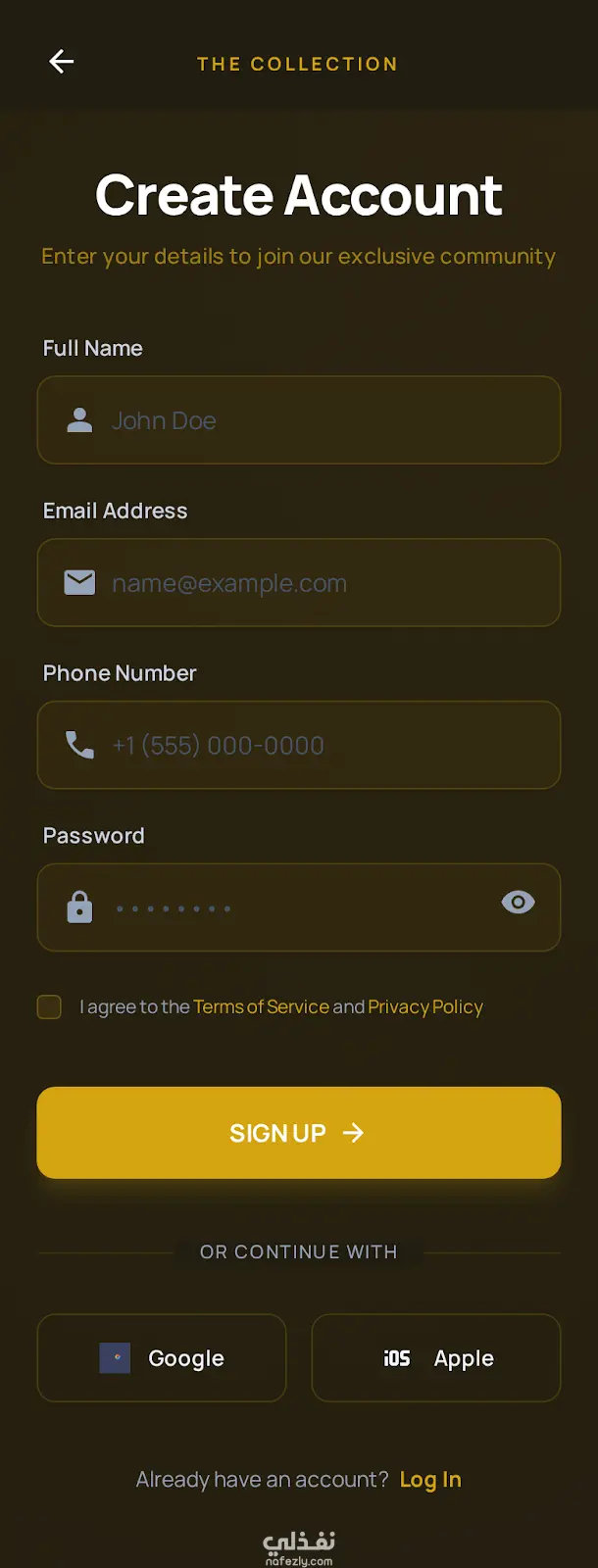Check the agree to terms checkbox

coord(49,1006)
